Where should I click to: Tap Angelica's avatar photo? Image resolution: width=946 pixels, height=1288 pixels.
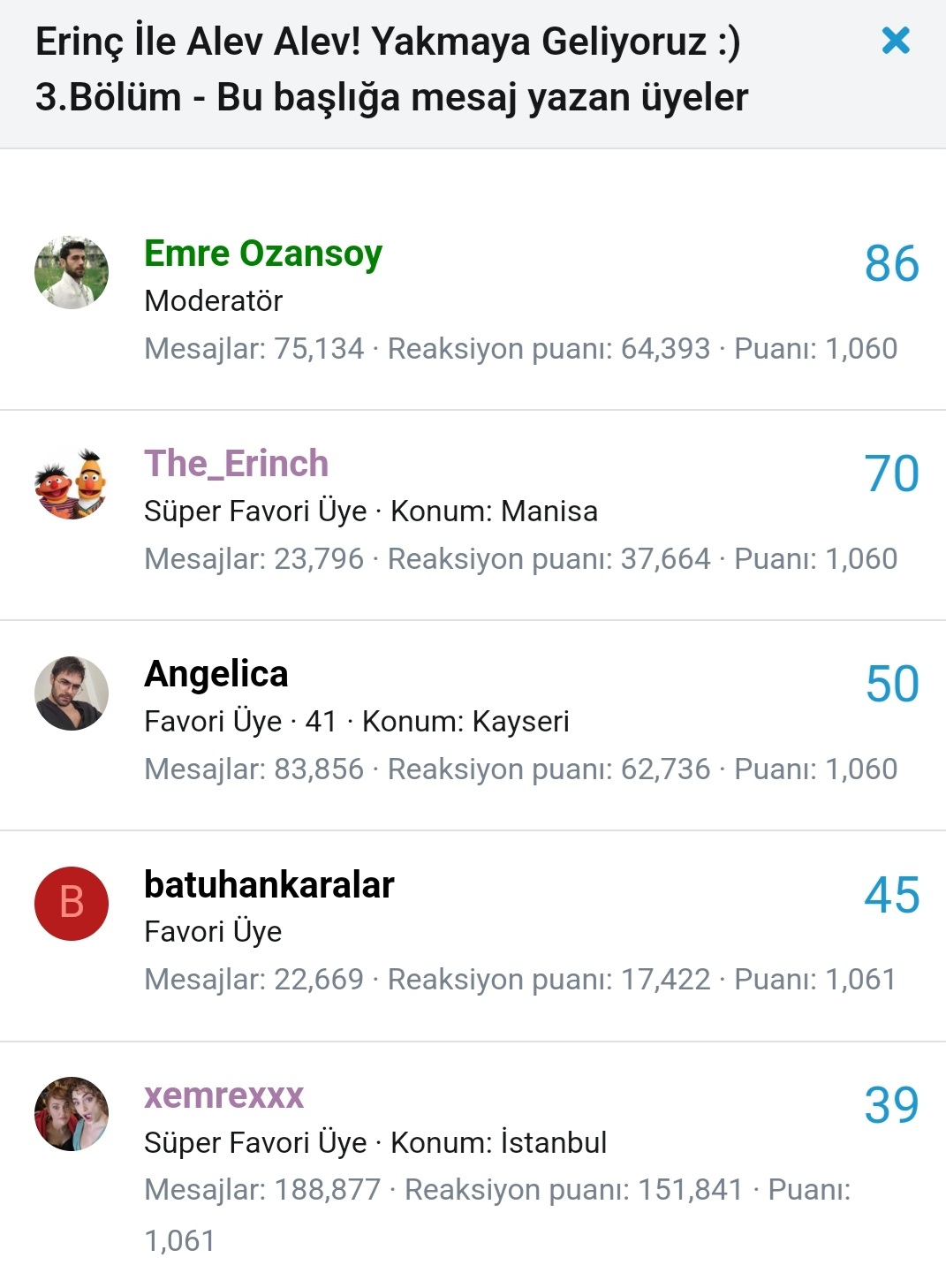pyautogui.click(x=72, y=693)
